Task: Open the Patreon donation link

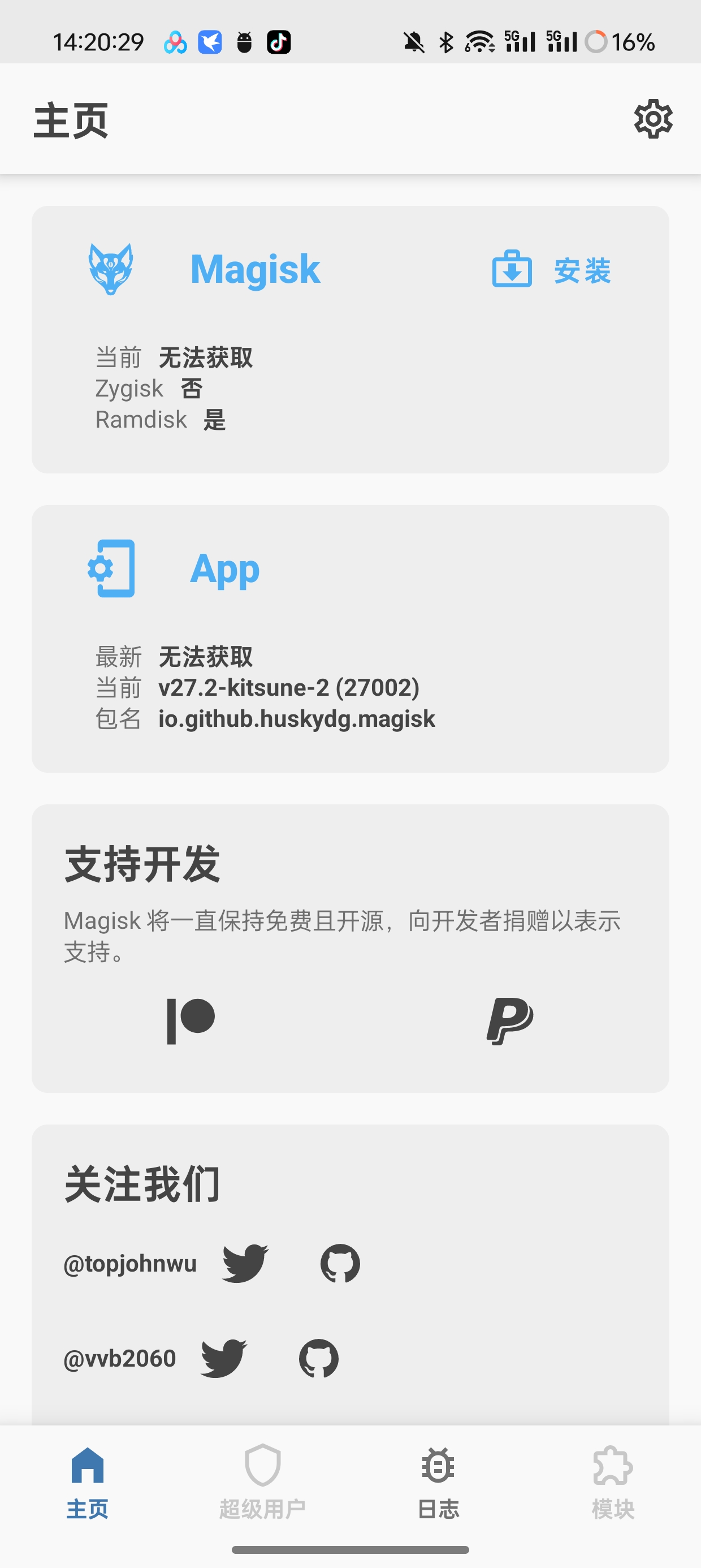Action: coord(191,1021)
